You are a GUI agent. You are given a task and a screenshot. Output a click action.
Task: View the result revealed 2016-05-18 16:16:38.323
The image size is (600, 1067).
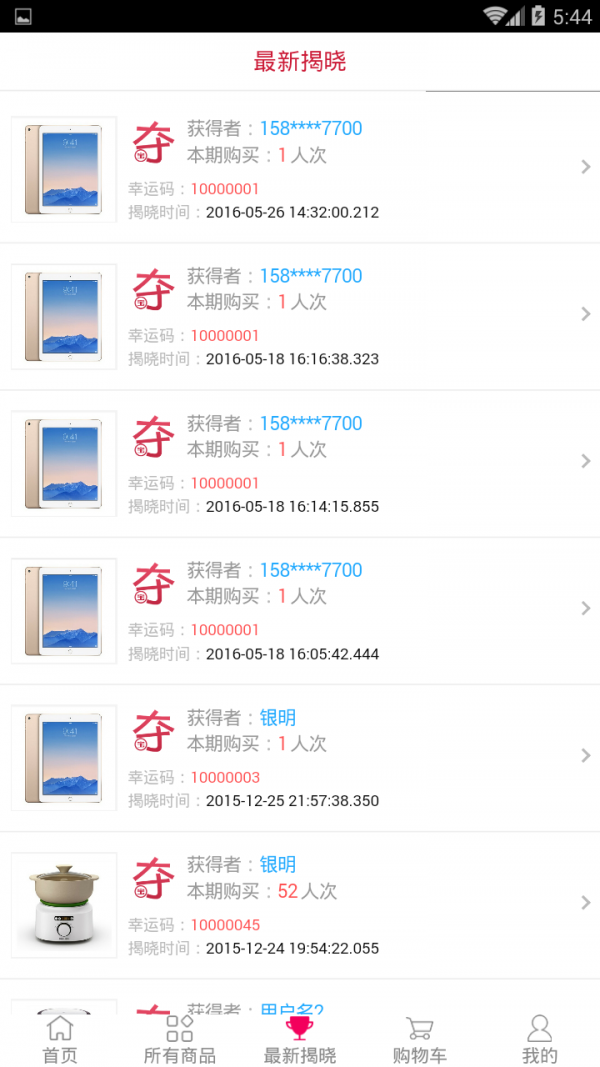coord(300,316)
